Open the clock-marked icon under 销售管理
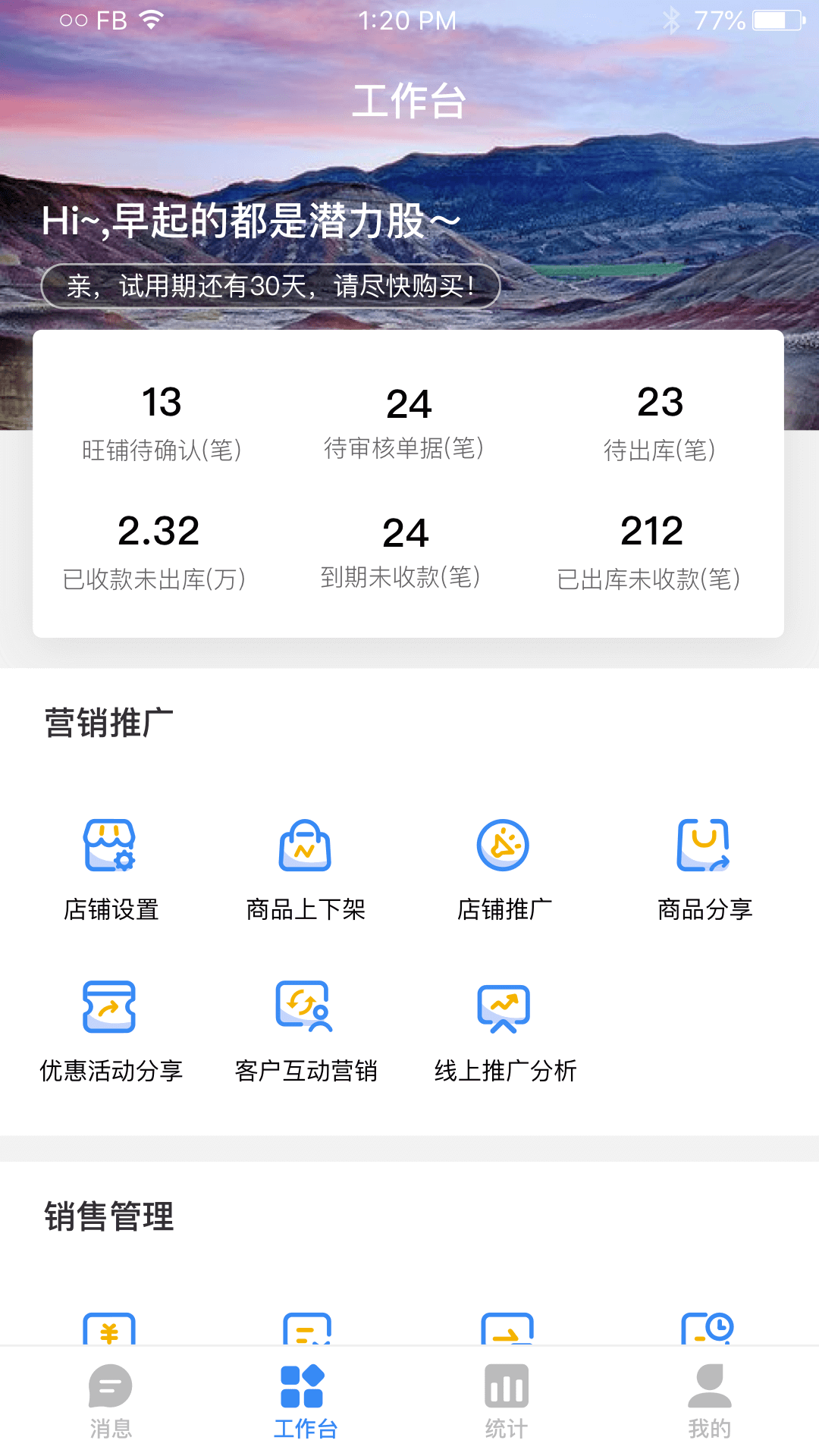This screenshot has width=819, height=1456. point(705,1331)
